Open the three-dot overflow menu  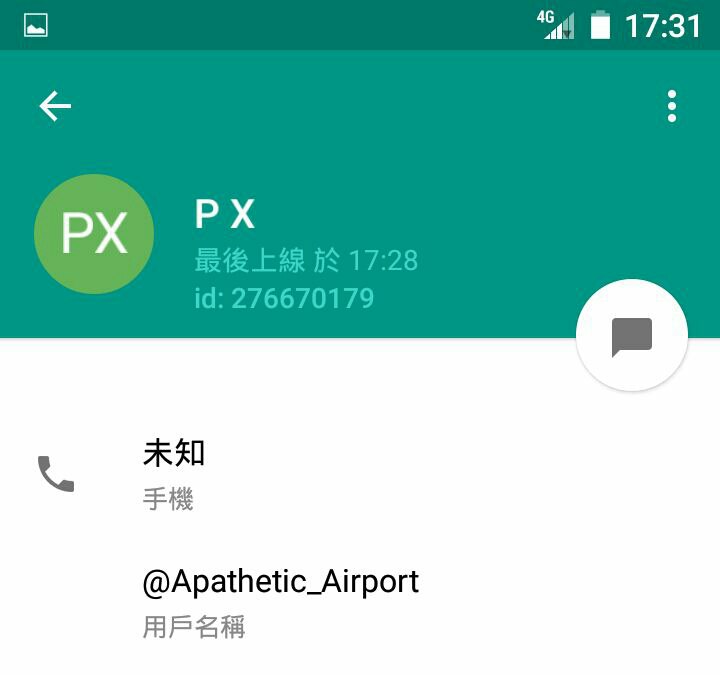click(x=672, y=106)
